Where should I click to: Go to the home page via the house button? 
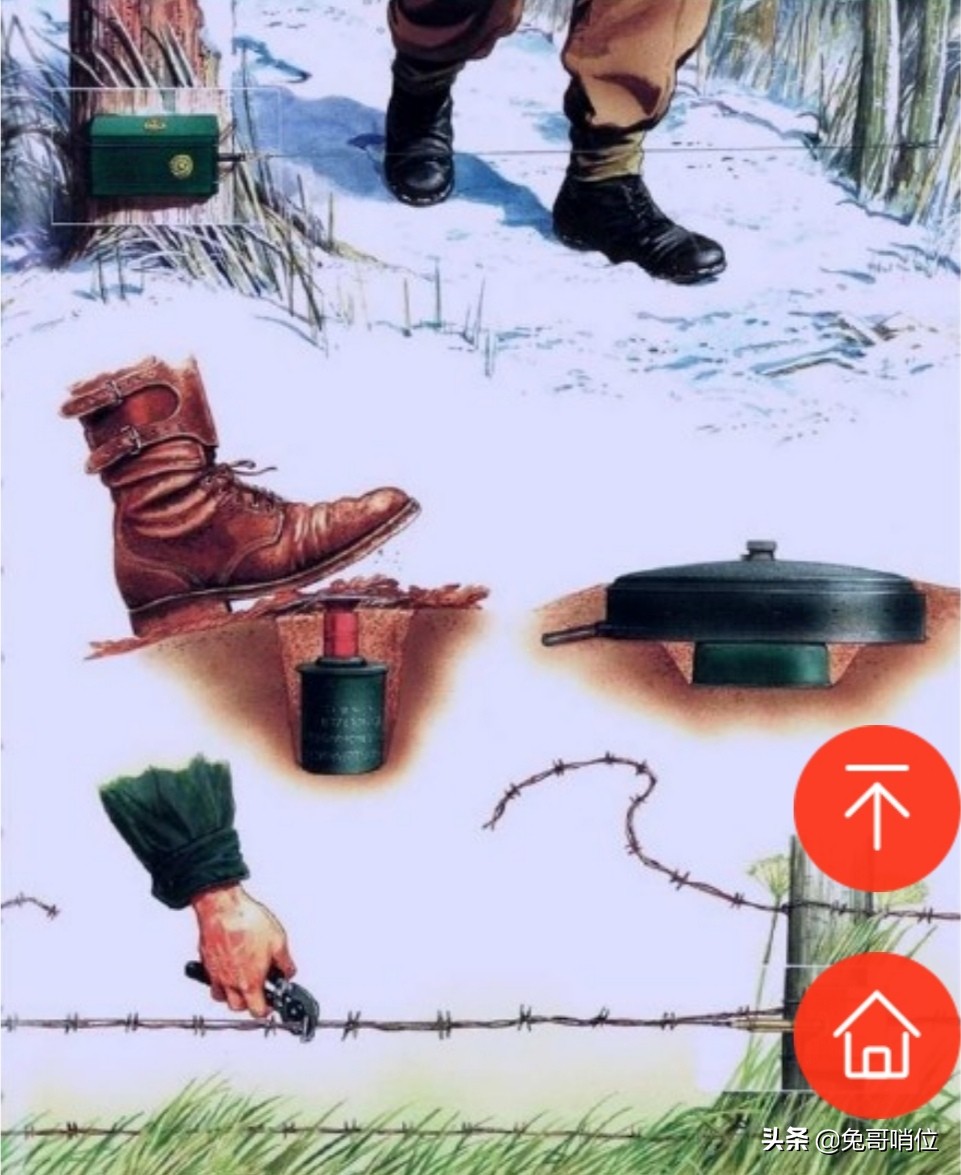(x=876, y=1034)
